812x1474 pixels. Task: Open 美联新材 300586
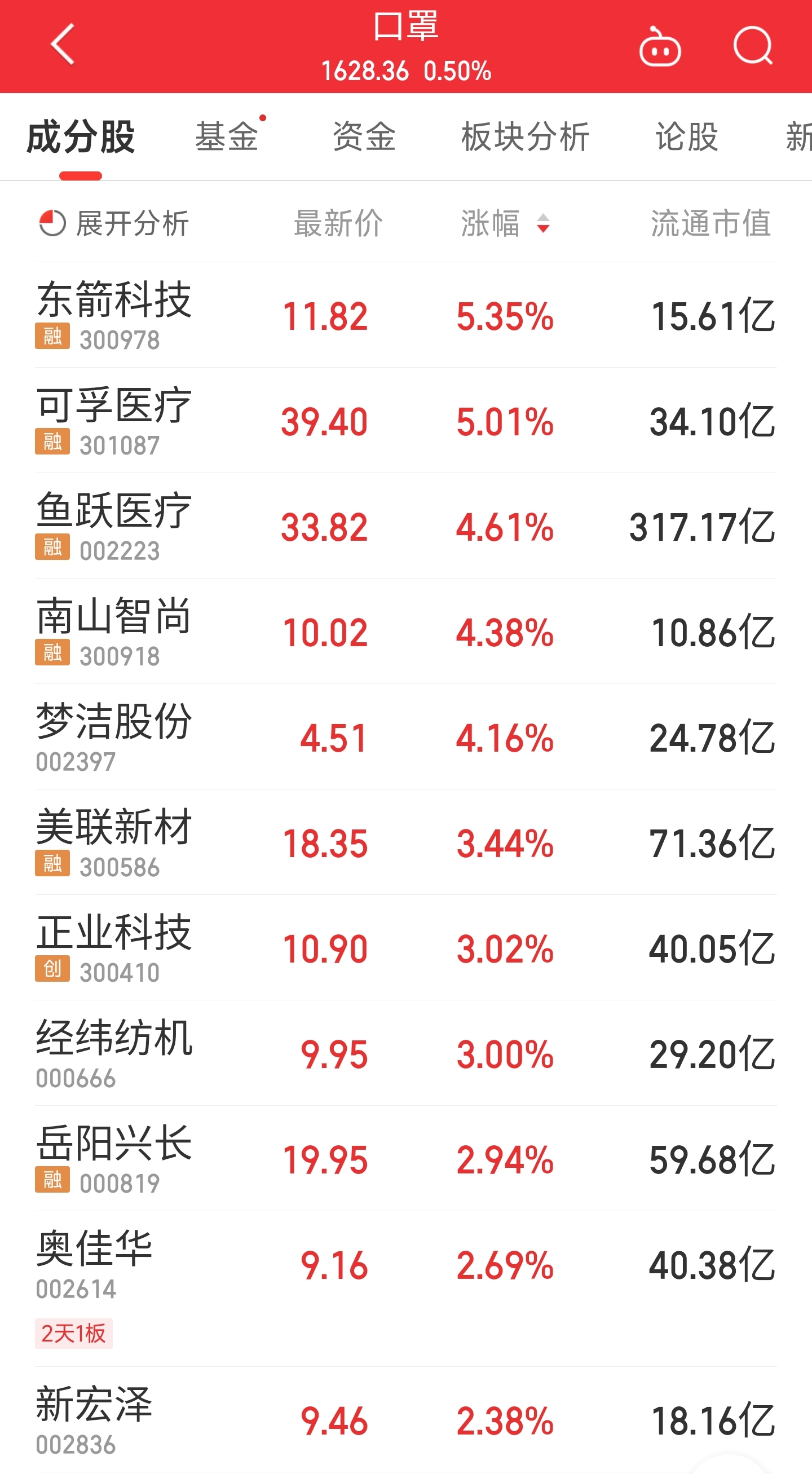click(x=405, y=842)
